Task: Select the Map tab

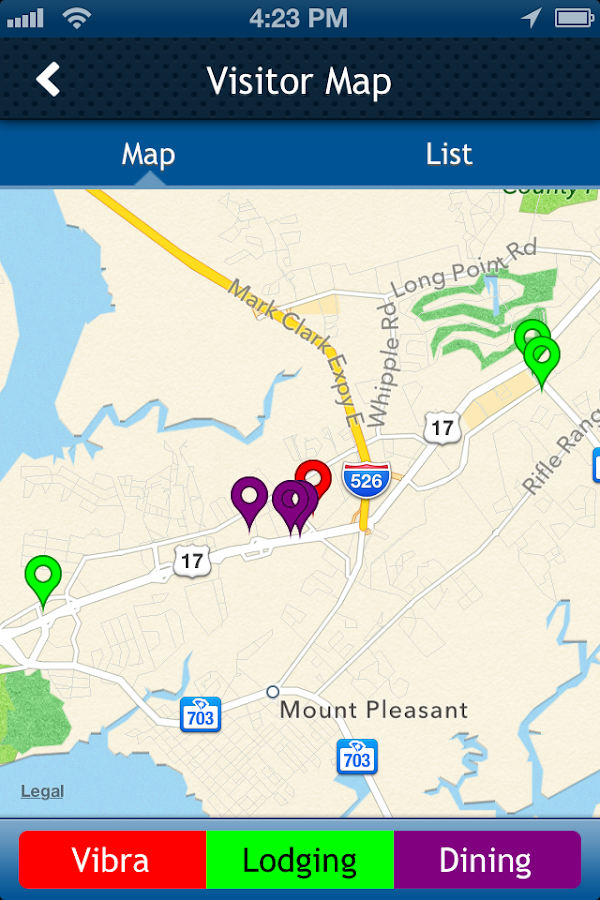Action: pyautogui.click(x=148, y=154)
